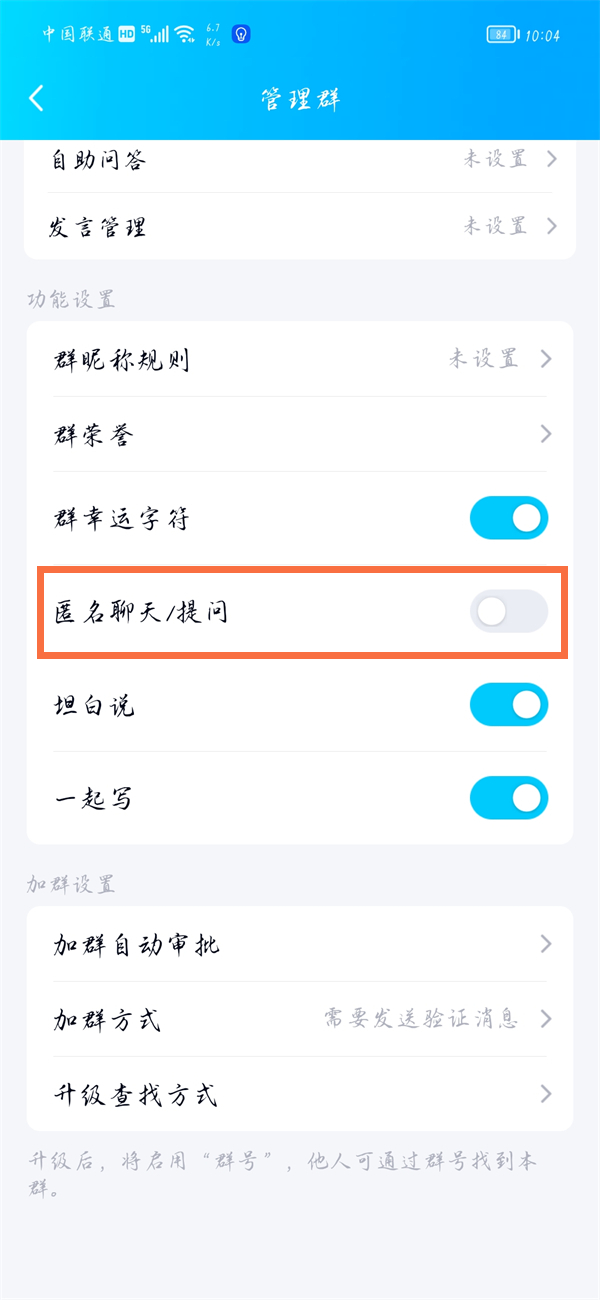Viewport: 600px width, 1300px height.
Task: Disable the 坦白说 switch
Action: pyautogui.click(x=509, y=705)
